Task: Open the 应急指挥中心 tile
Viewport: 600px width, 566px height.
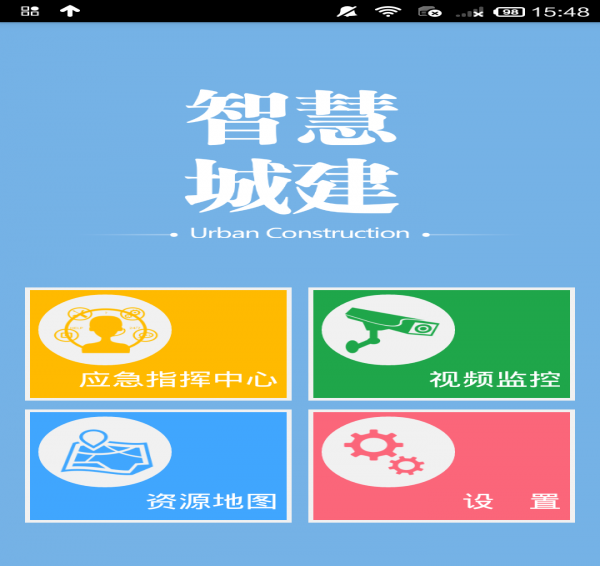Action: 158,344
